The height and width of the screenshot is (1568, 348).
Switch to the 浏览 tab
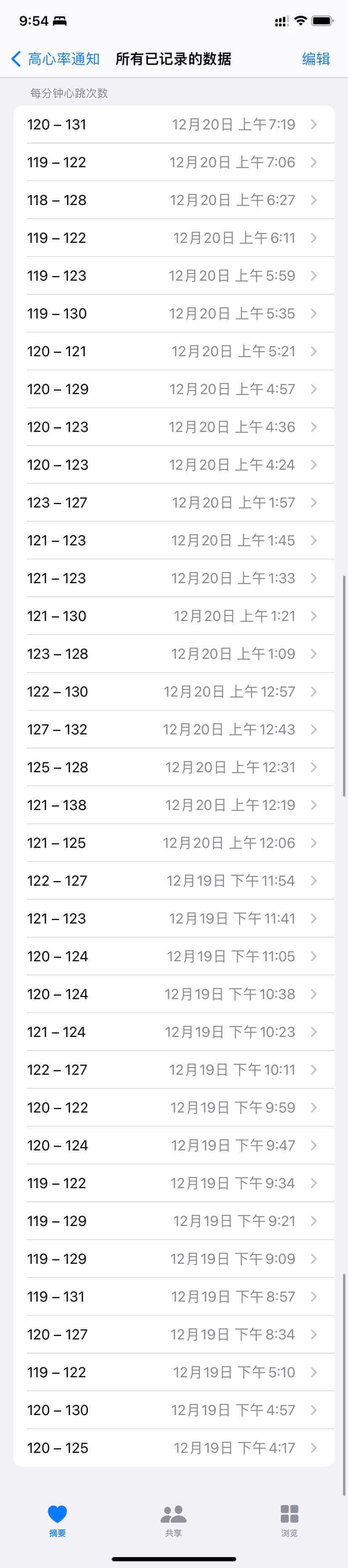290,1519
